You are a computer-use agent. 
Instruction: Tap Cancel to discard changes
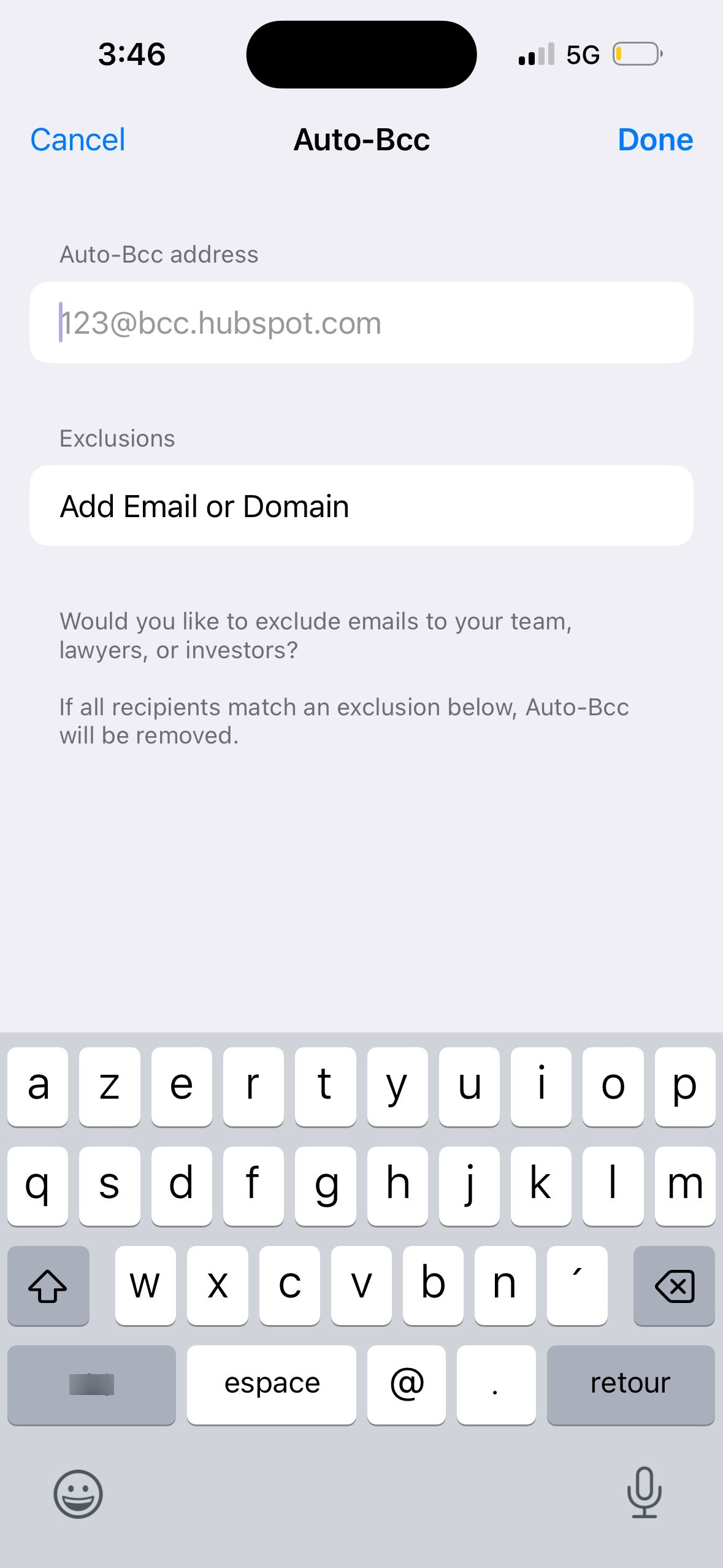[x=77, y=139]
